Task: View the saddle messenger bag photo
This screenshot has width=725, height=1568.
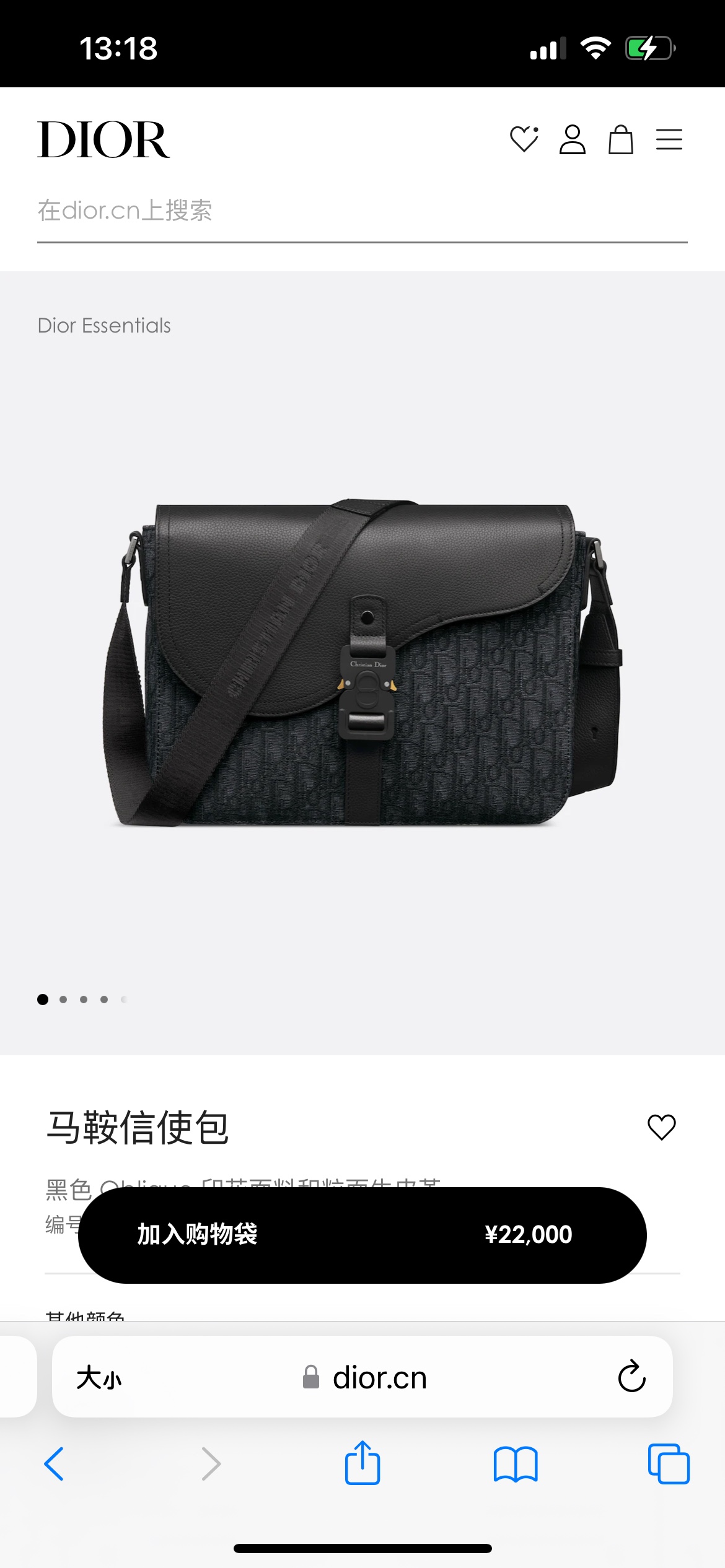Action: [x=362, y=663]
